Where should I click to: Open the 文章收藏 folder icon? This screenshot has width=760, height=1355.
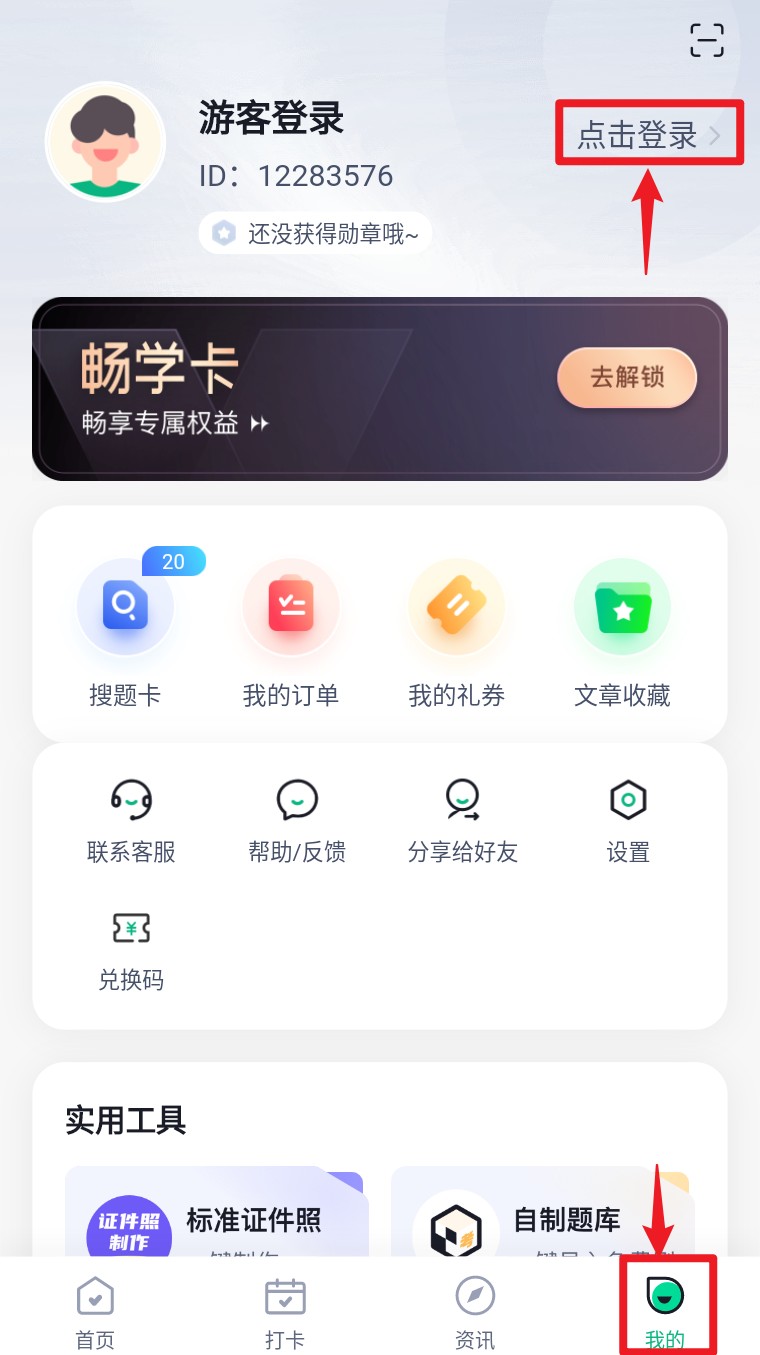(622, 606)
